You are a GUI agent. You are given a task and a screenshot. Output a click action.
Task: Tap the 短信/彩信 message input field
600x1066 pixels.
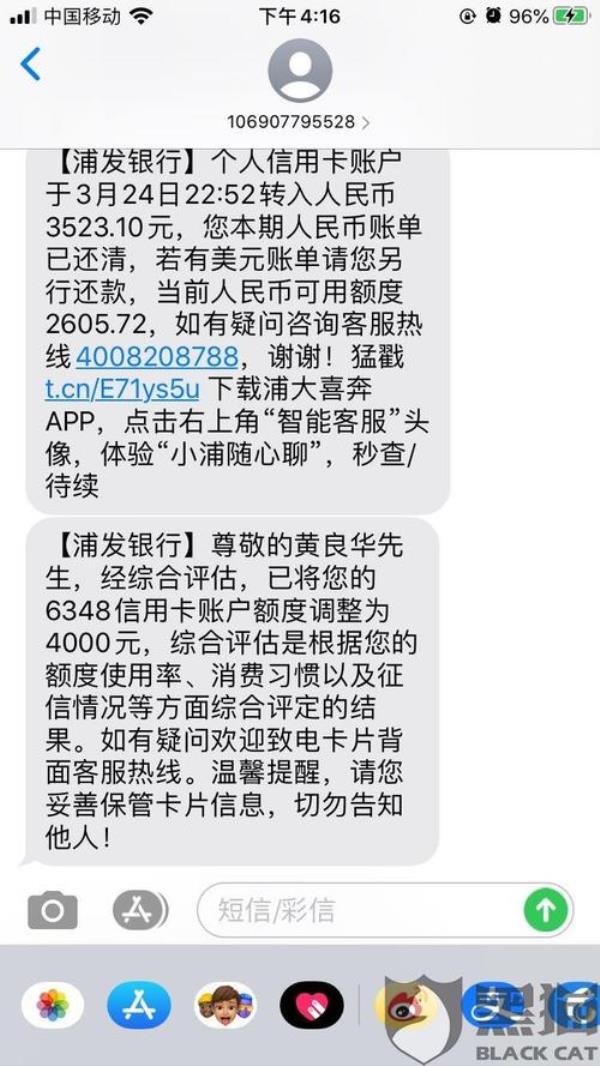pos(360,910)
